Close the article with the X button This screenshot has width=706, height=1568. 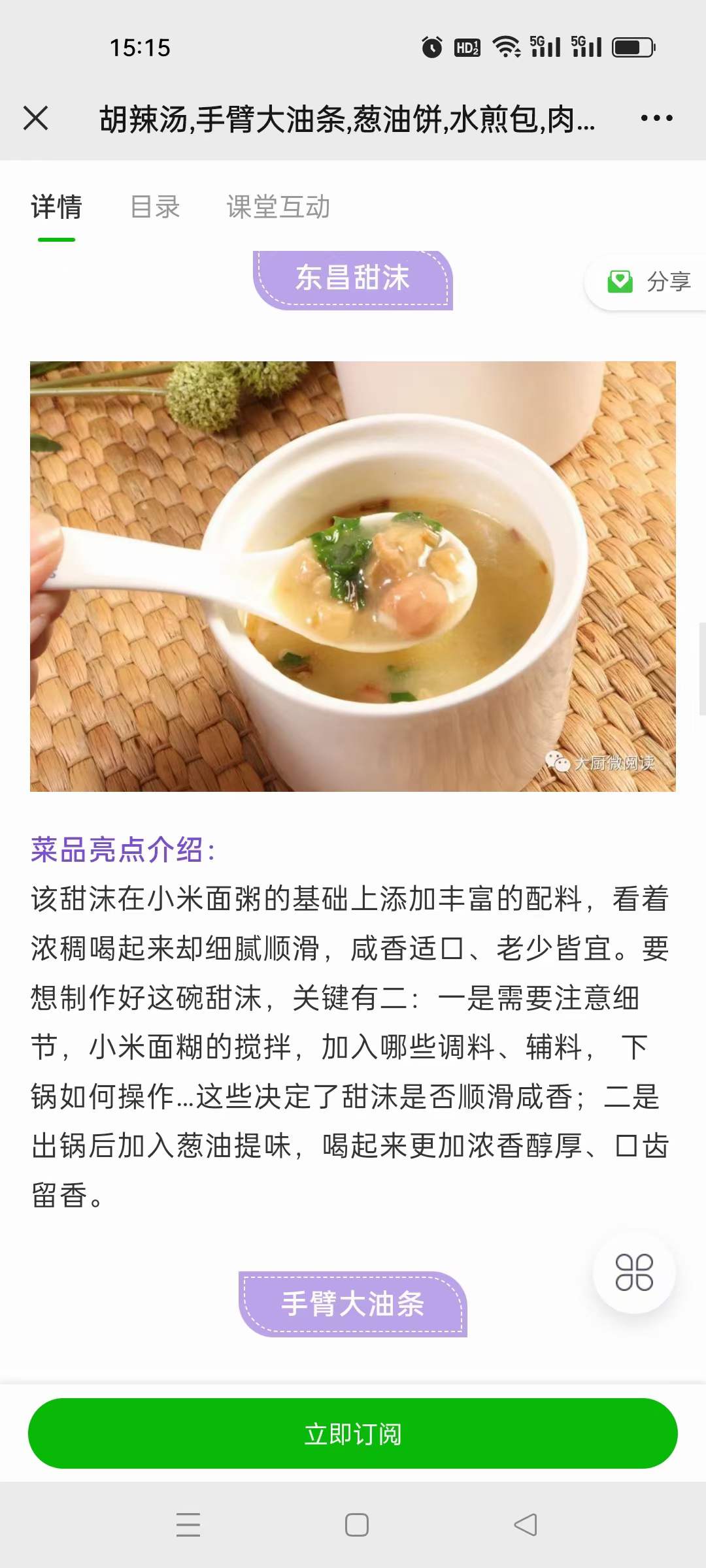[x=36, y=118]
